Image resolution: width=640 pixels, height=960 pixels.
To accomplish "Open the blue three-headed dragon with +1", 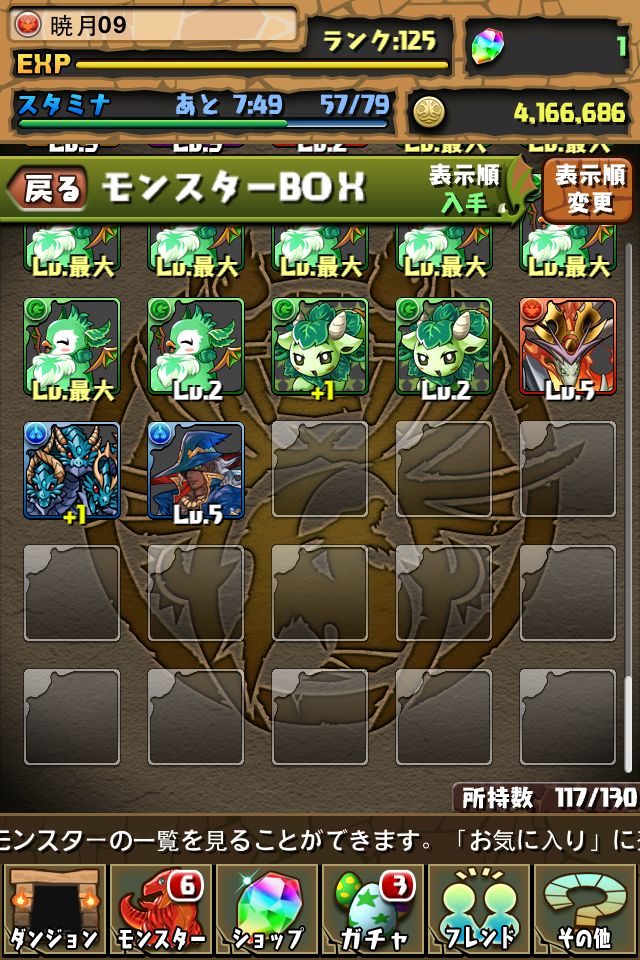I will point(72,471).
